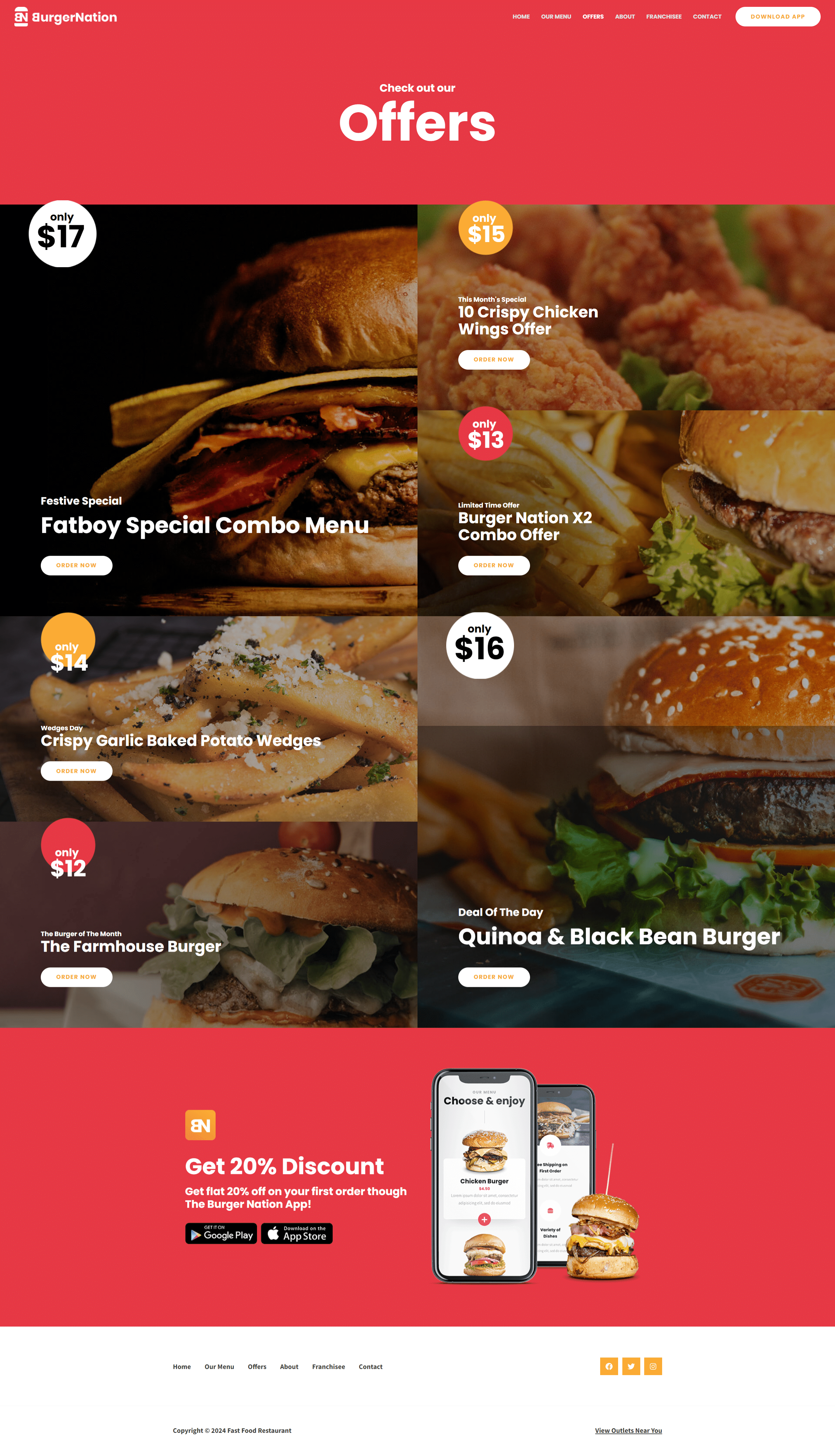
Task: Order the Crispy Garlic Baked Potato Wedges
Action: [76, 771]
